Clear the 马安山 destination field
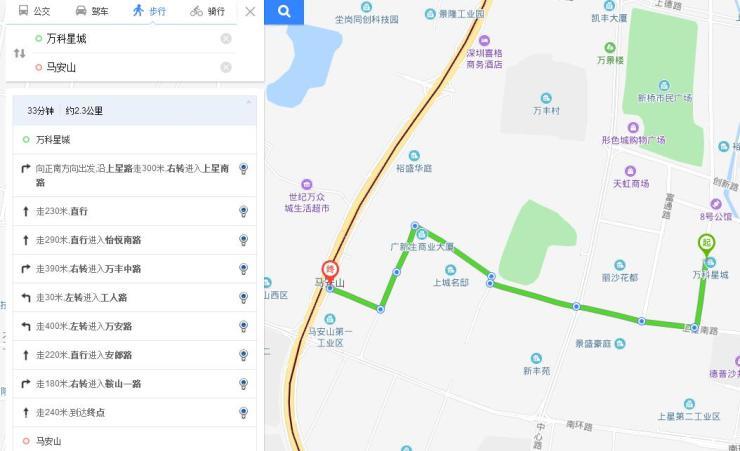 (226, 67)
